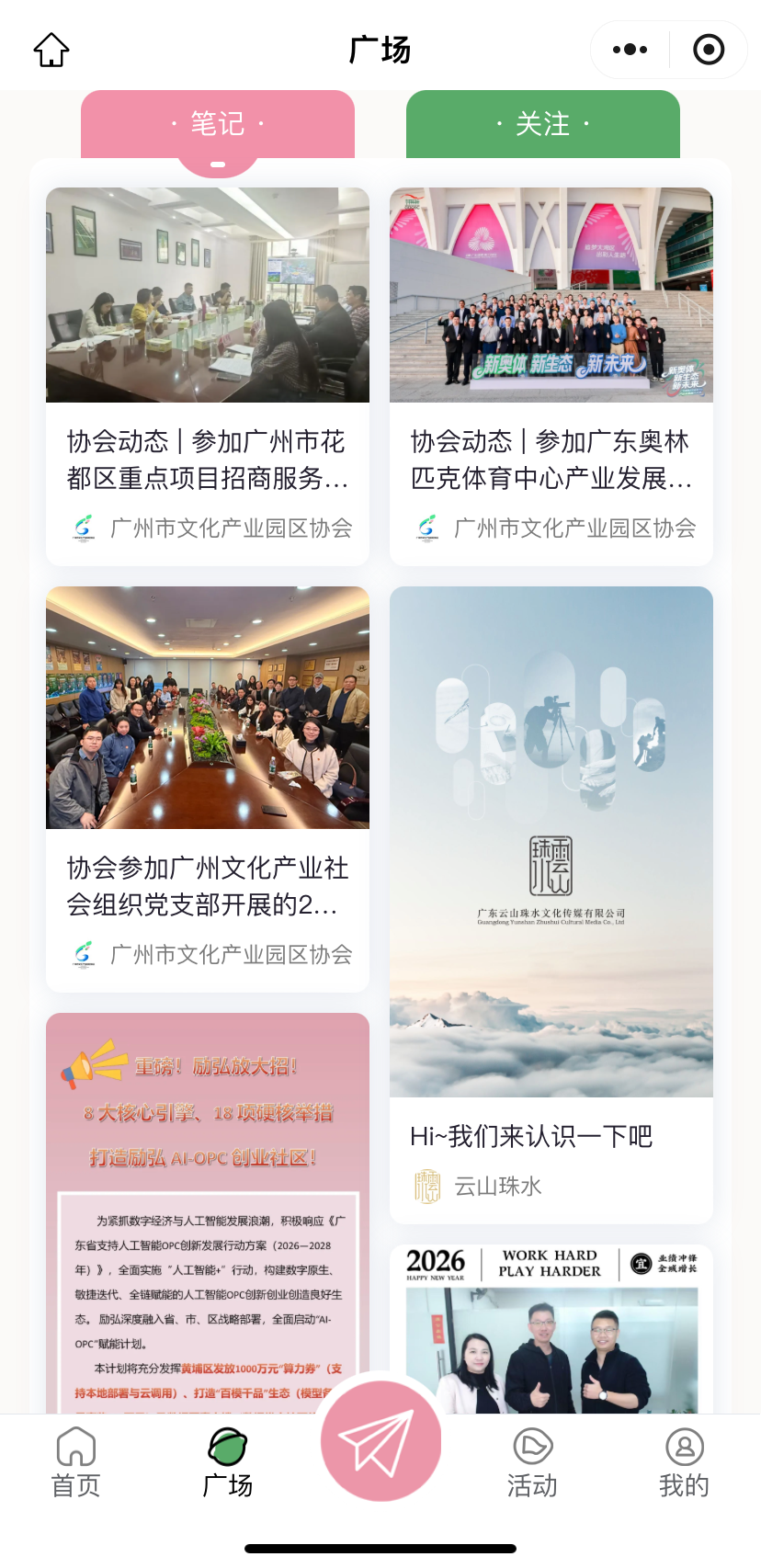Tap the paper plane publish button
Viewport: 761px width, 1568px height.
coord(380,1443)
